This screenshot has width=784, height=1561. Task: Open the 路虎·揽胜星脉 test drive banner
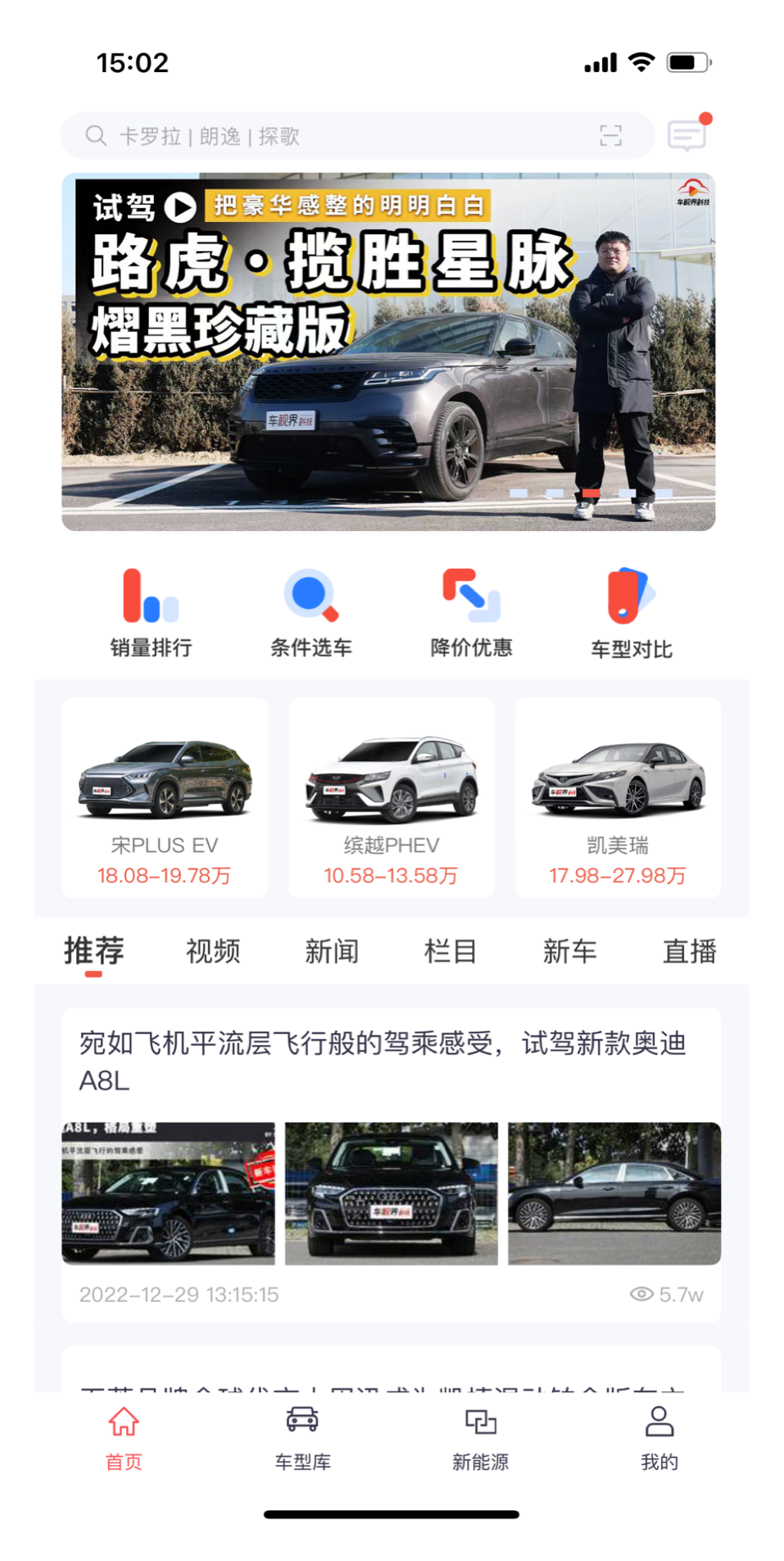click(388, 352)
